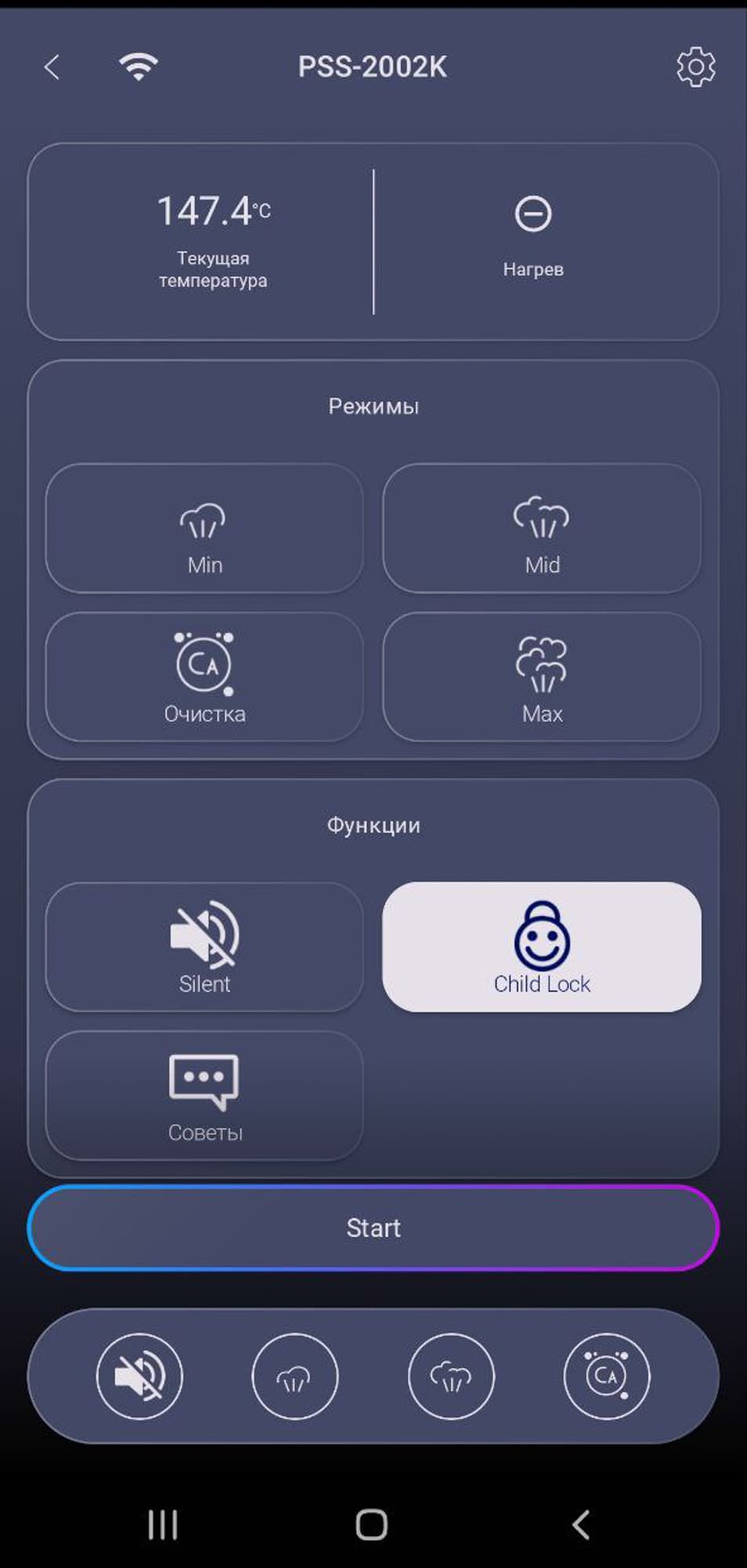This screenshot has width=747, height=1568.
Task: Open recent apps from navigation bar
Action: point(163,1525)
